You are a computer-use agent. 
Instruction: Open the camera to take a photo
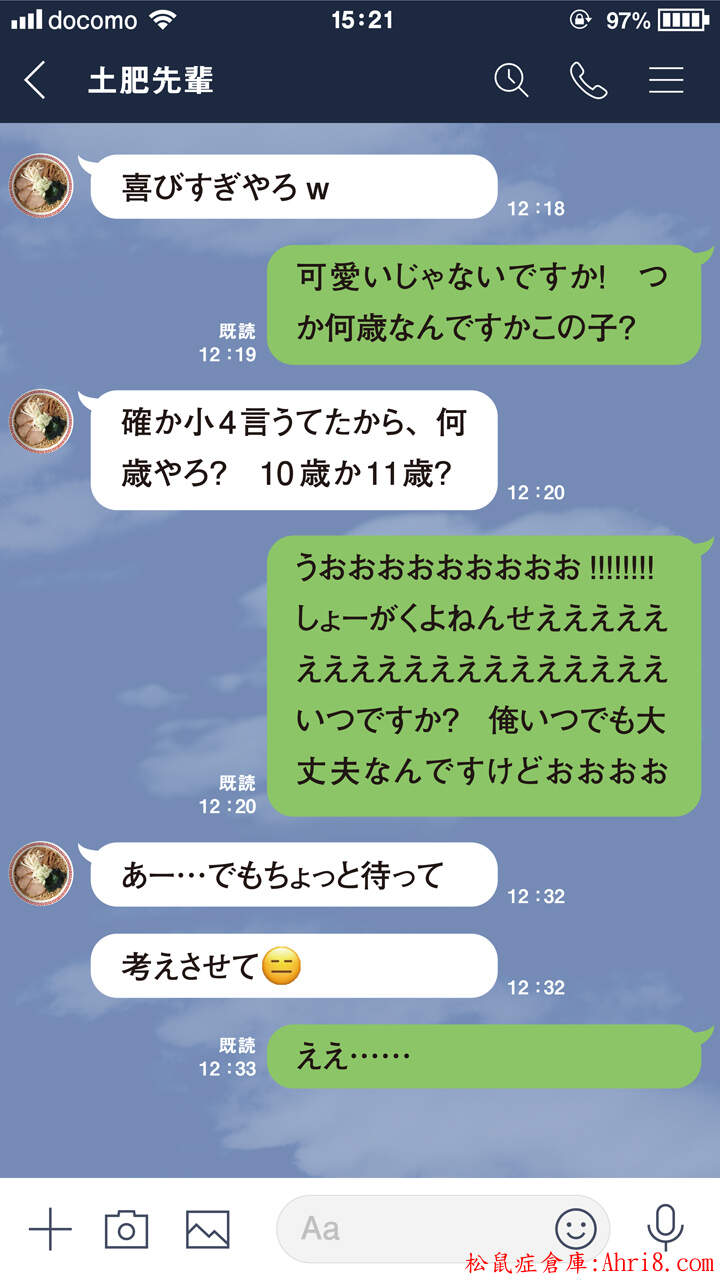coord(127,1229)
